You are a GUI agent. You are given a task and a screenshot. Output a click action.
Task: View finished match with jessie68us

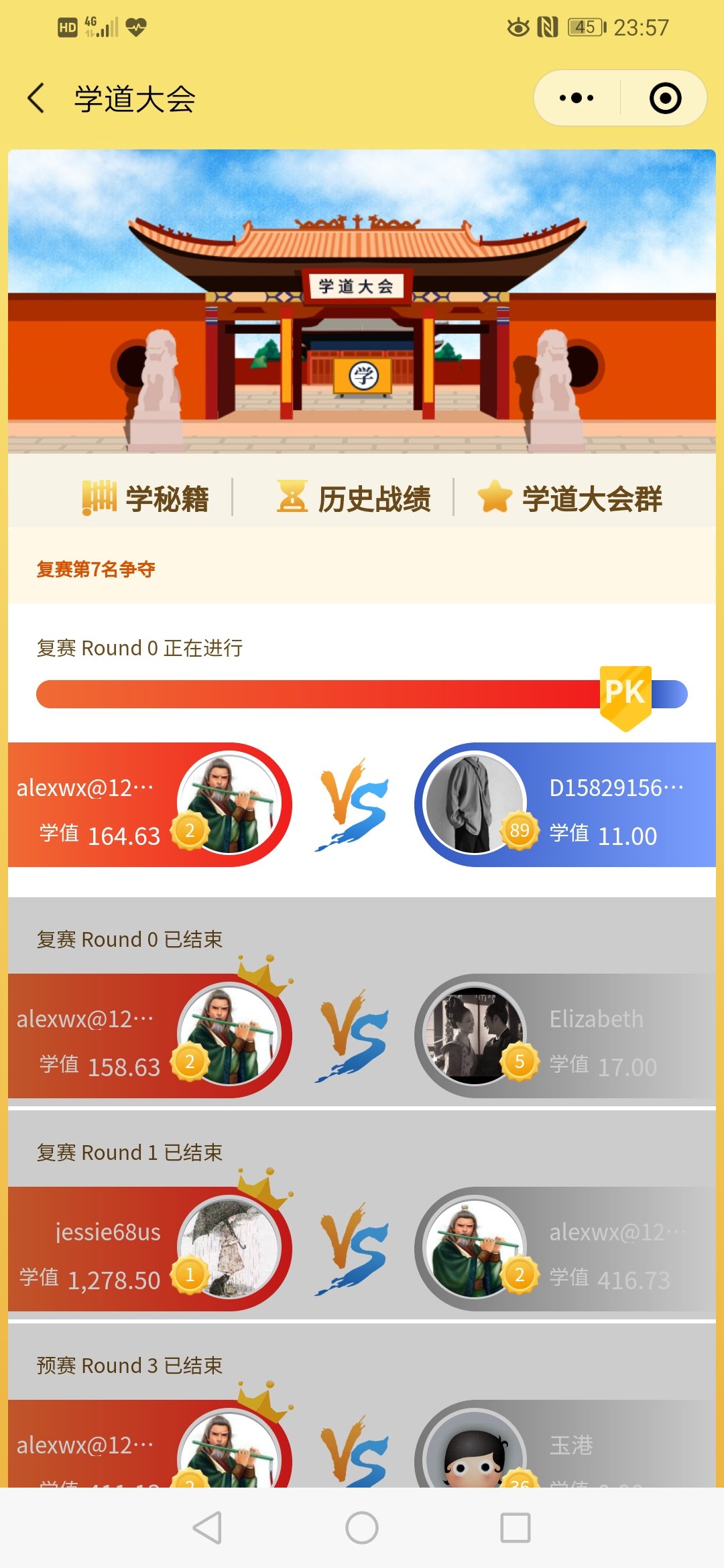tap(362, 1249)
